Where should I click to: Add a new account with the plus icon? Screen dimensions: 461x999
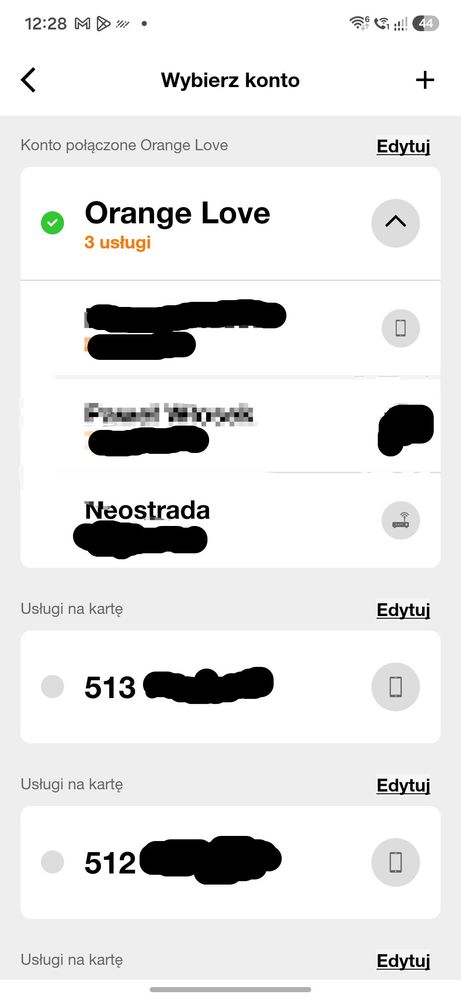(425, 80)
